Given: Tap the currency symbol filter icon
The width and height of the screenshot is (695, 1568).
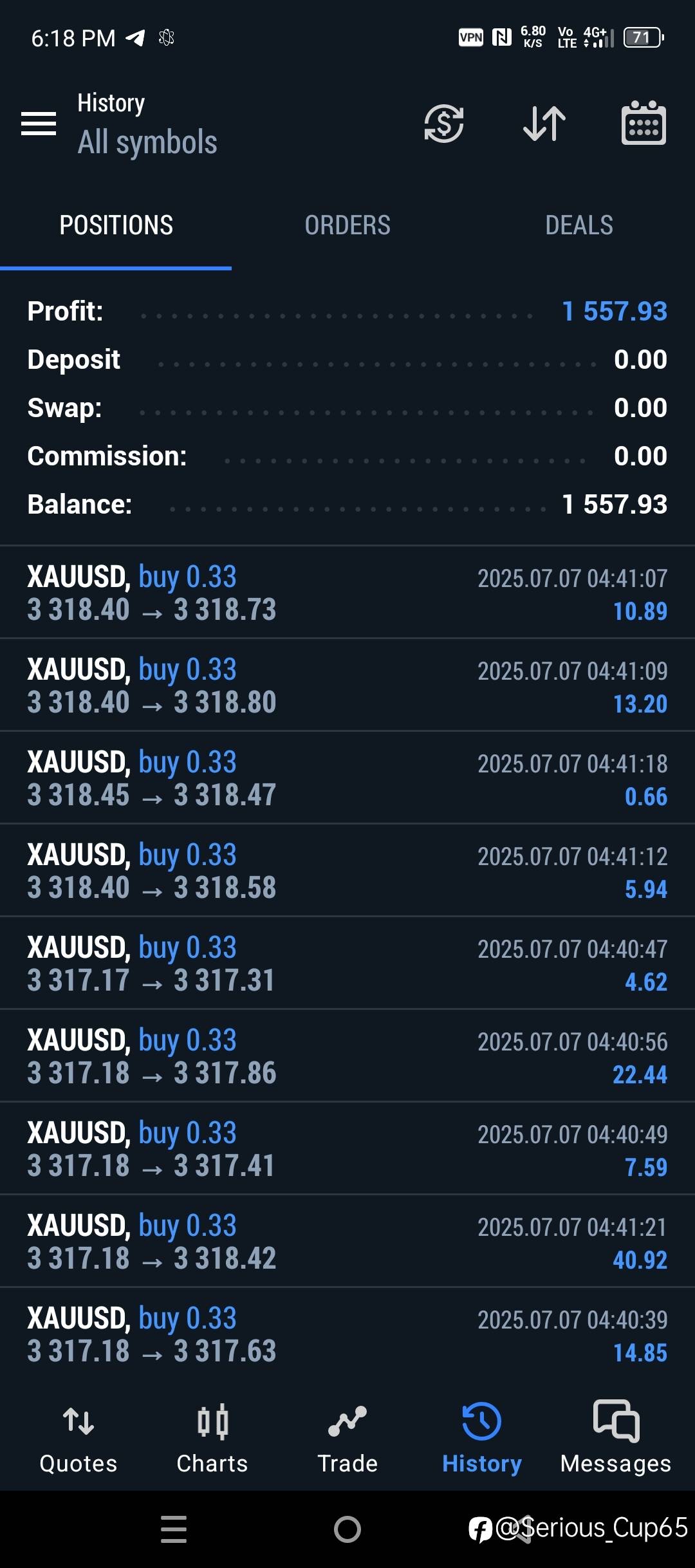Looking at the screenshot, I should coord(444,123).
